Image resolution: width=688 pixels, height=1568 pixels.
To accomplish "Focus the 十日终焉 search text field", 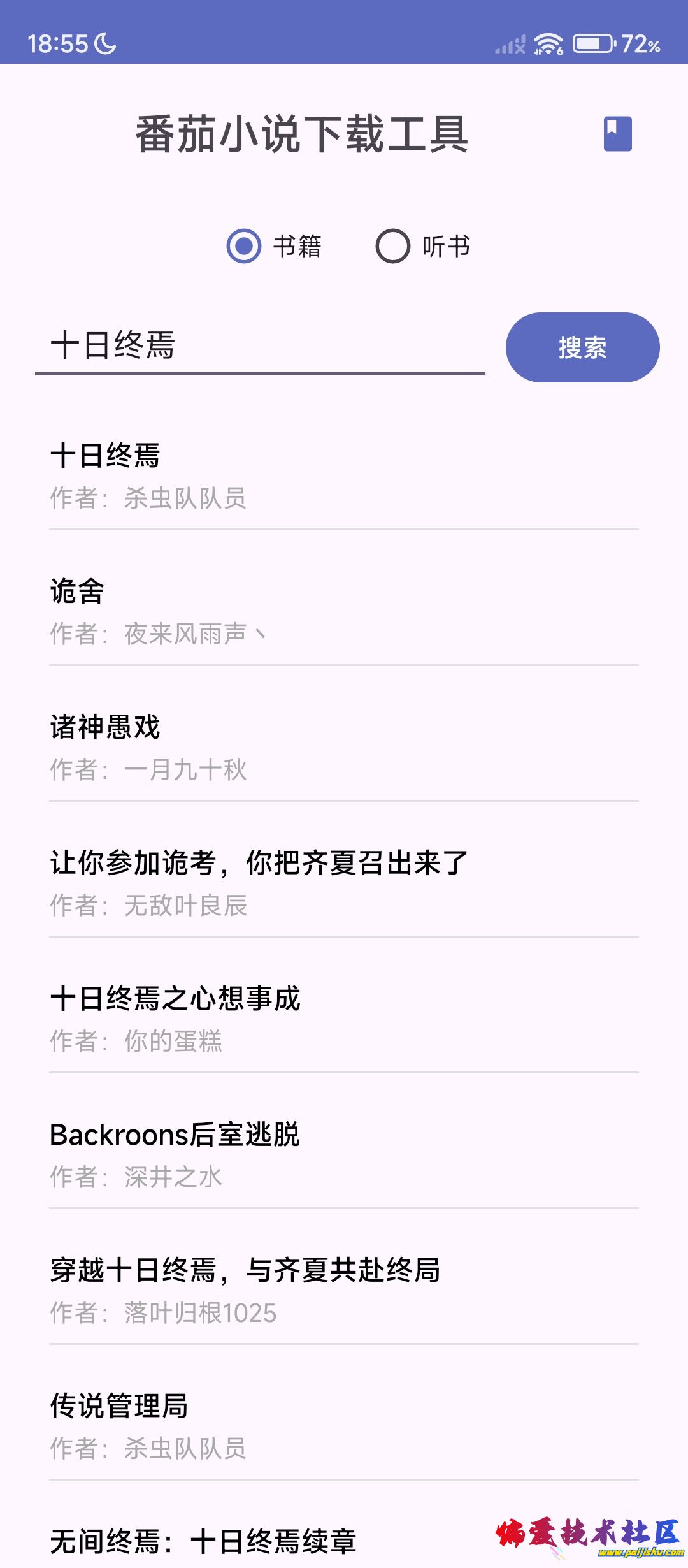I will (x=259, y=346).
